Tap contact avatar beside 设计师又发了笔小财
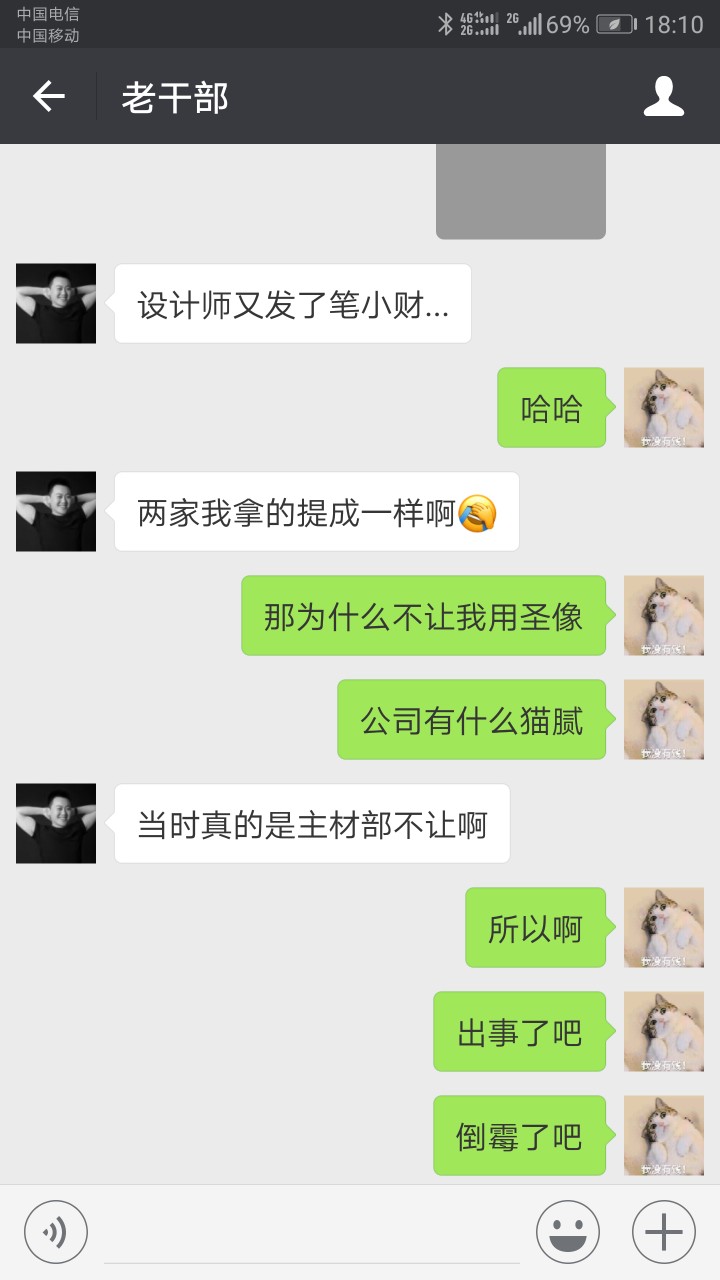This screenshot has height=1280, width=720. [56, 304]
